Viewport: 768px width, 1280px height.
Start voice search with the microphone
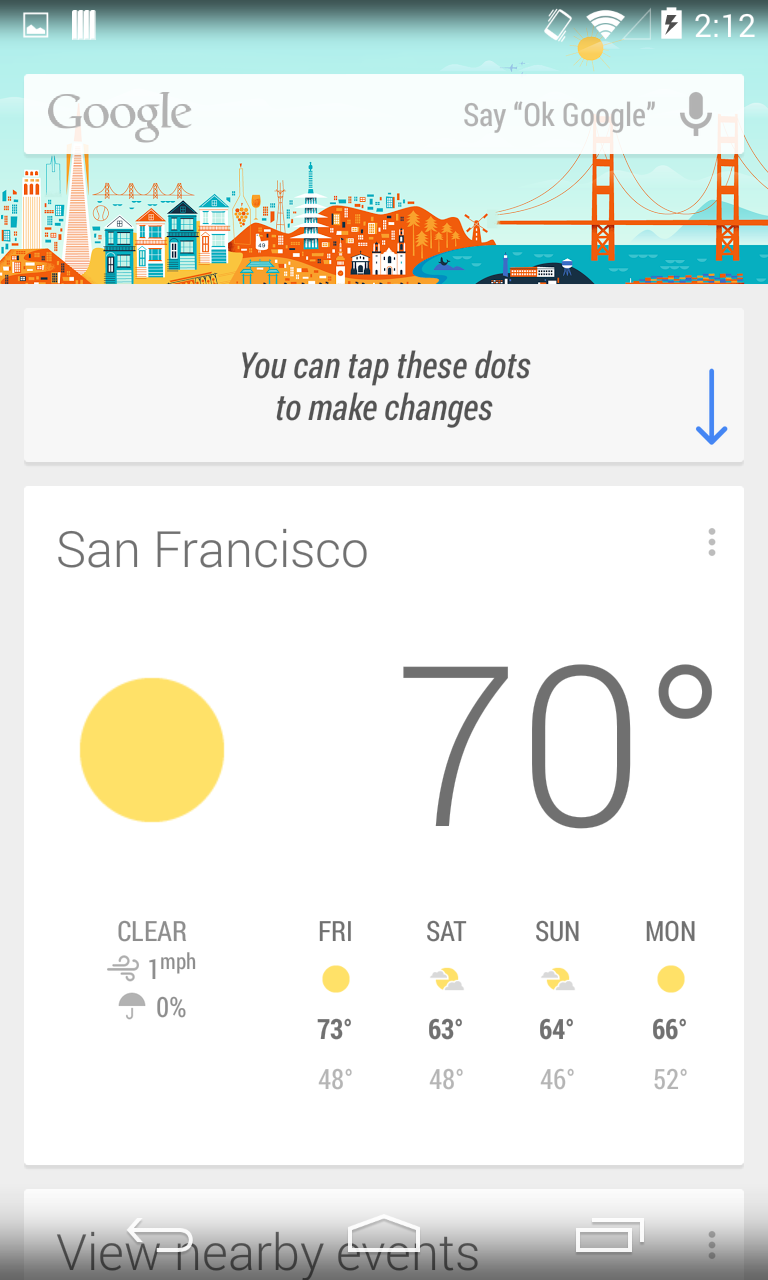696,114
